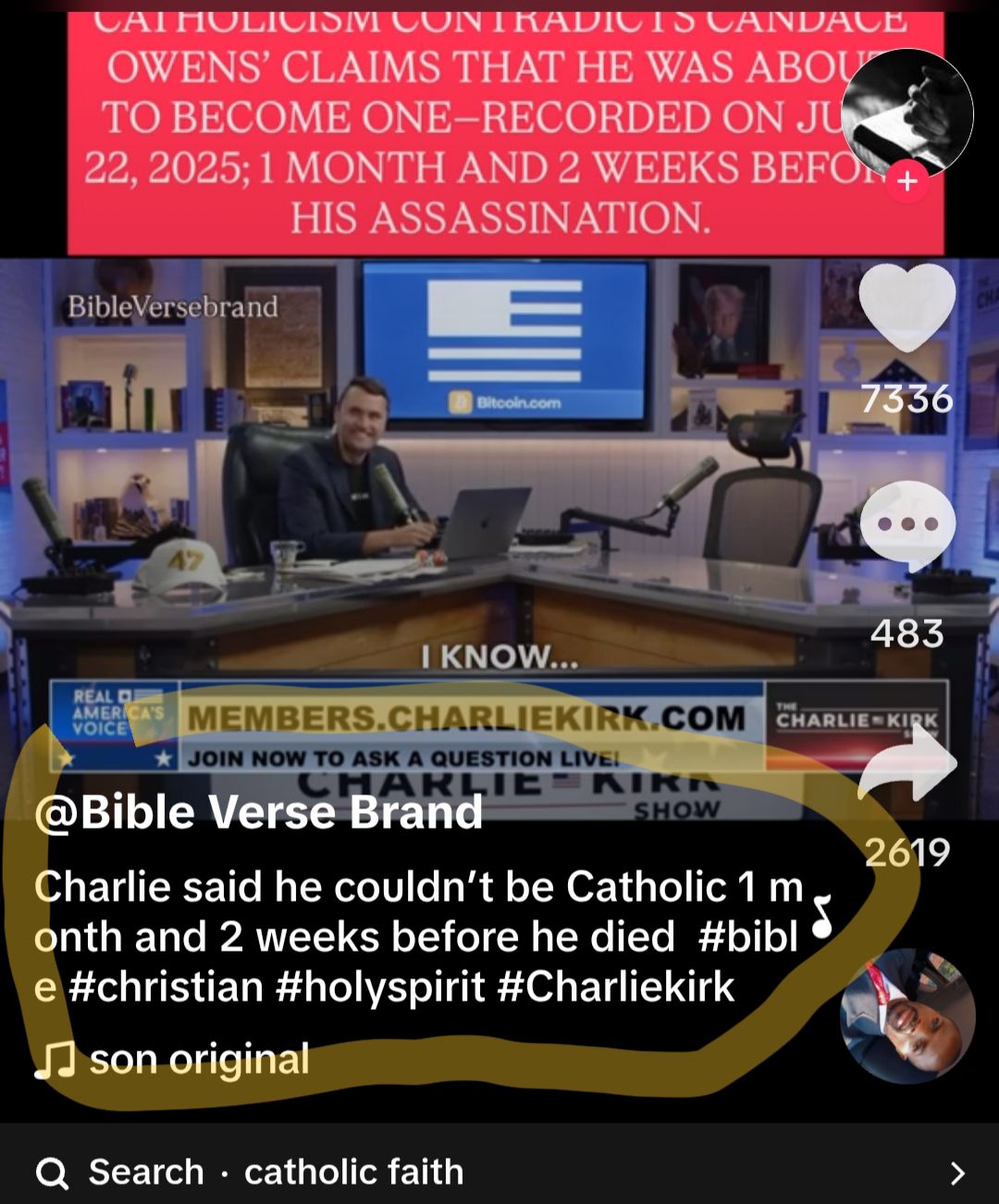Follow creator with the plus button
The width and height of the screenshot is (999, 1204).
(907, 181)
